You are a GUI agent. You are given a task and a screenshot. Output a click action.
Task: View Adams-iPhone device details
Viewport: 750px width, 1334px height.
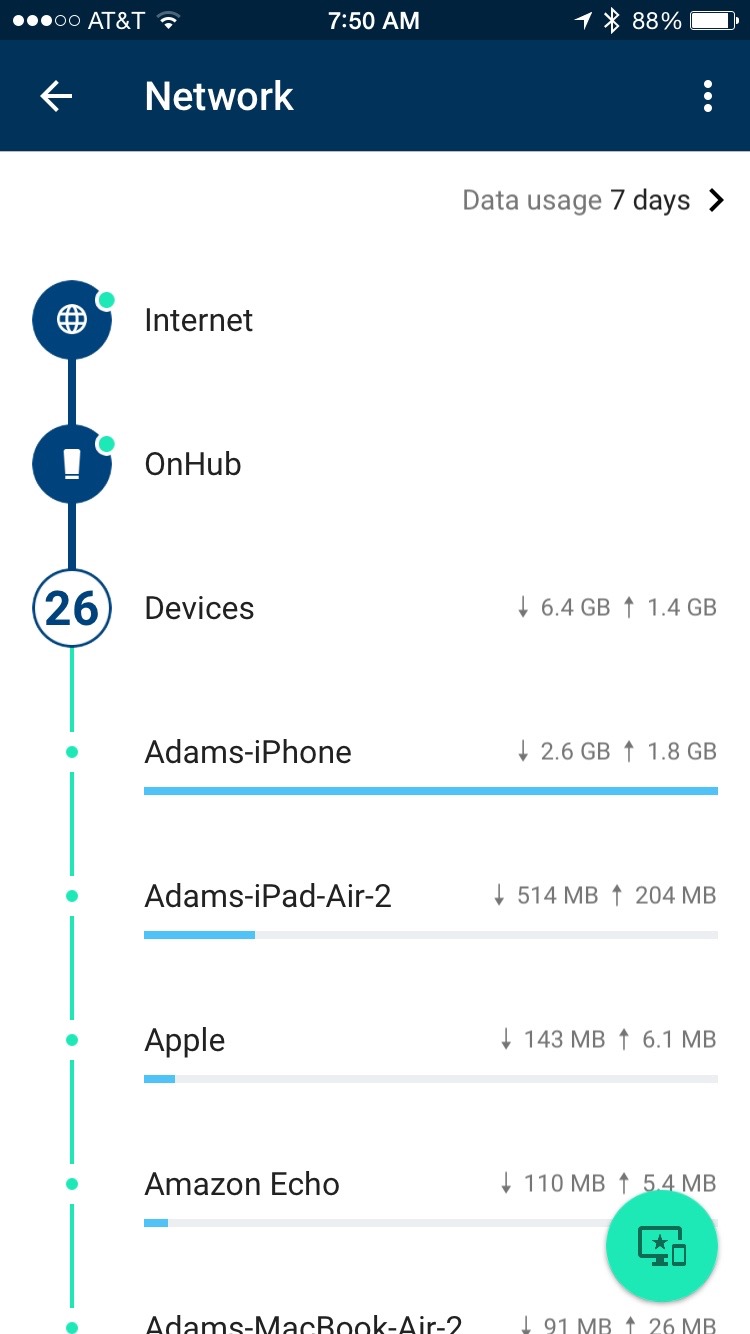248,752
